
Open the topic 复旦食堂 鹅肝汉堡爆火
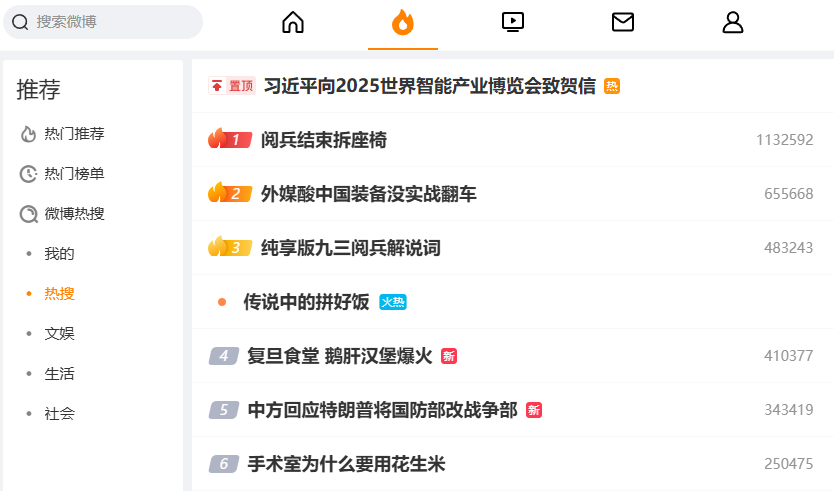coord(339,356)
